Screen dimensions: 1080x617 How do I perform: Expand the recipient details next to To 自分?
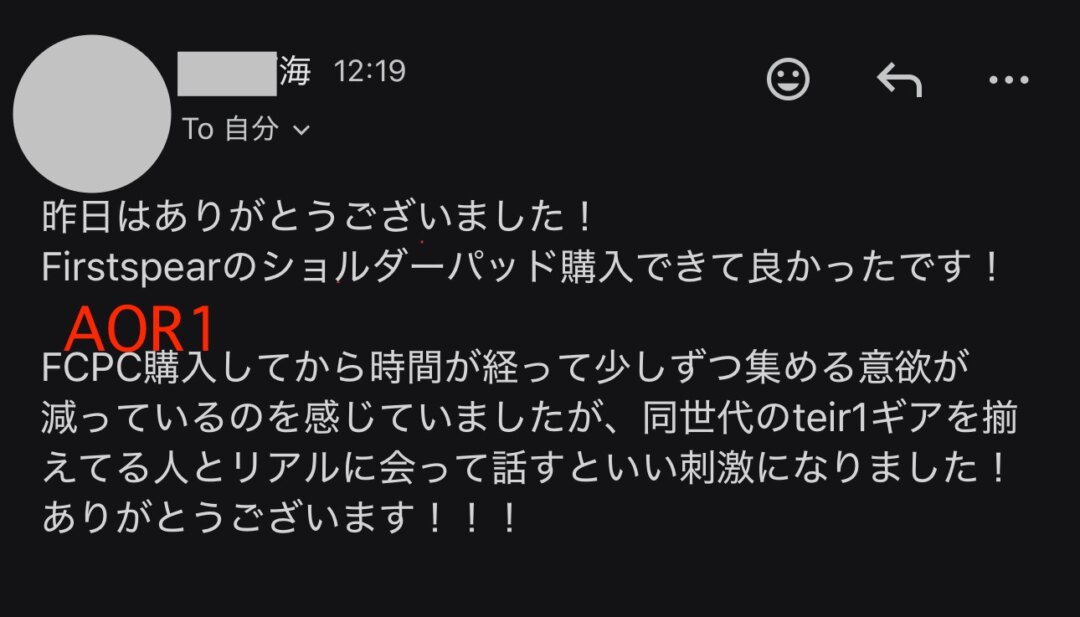click(x=301, y=130)
